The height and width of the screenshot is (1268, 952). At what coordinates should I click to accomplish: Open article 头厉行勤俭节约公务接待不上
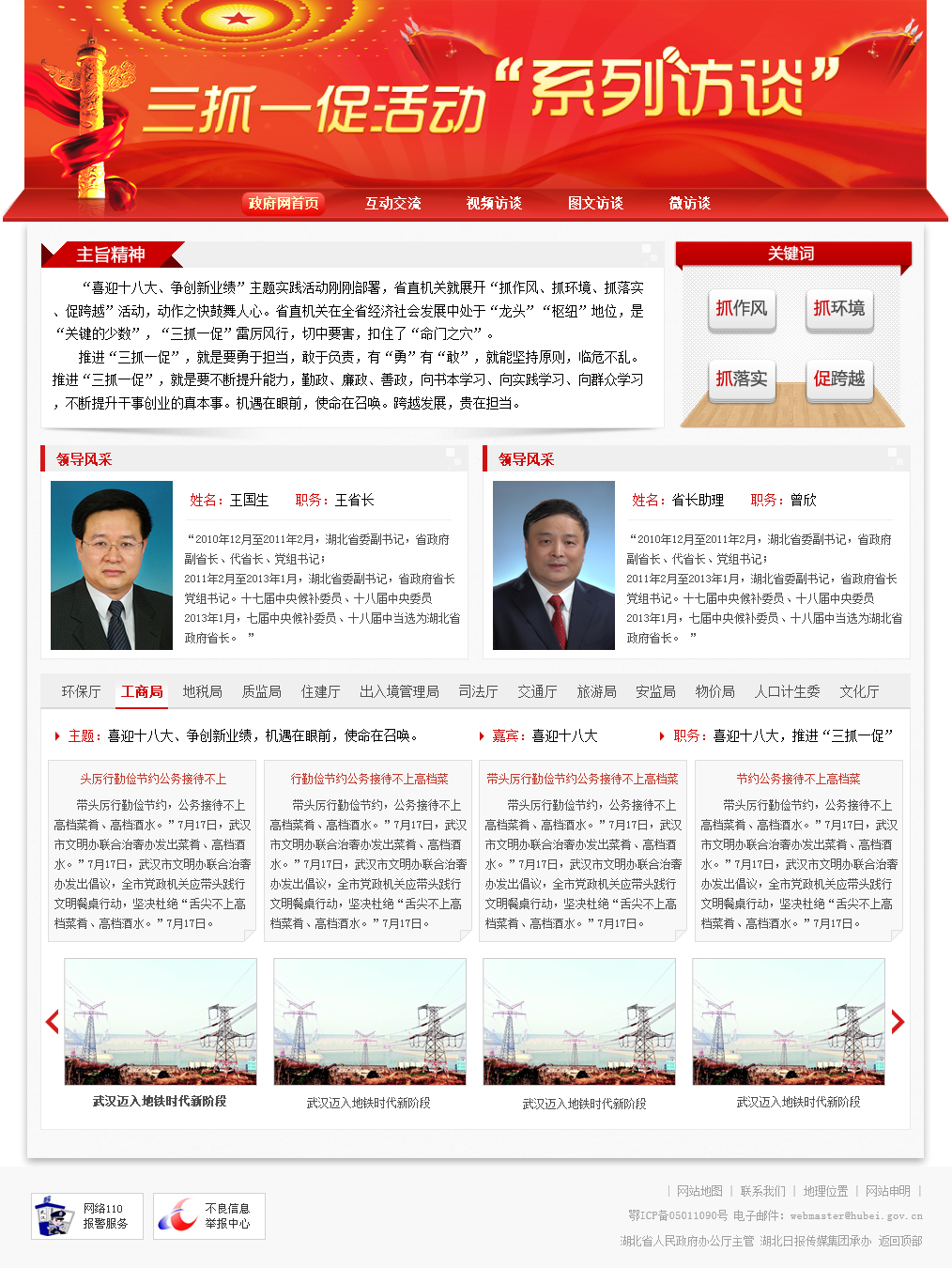(153, 779)
